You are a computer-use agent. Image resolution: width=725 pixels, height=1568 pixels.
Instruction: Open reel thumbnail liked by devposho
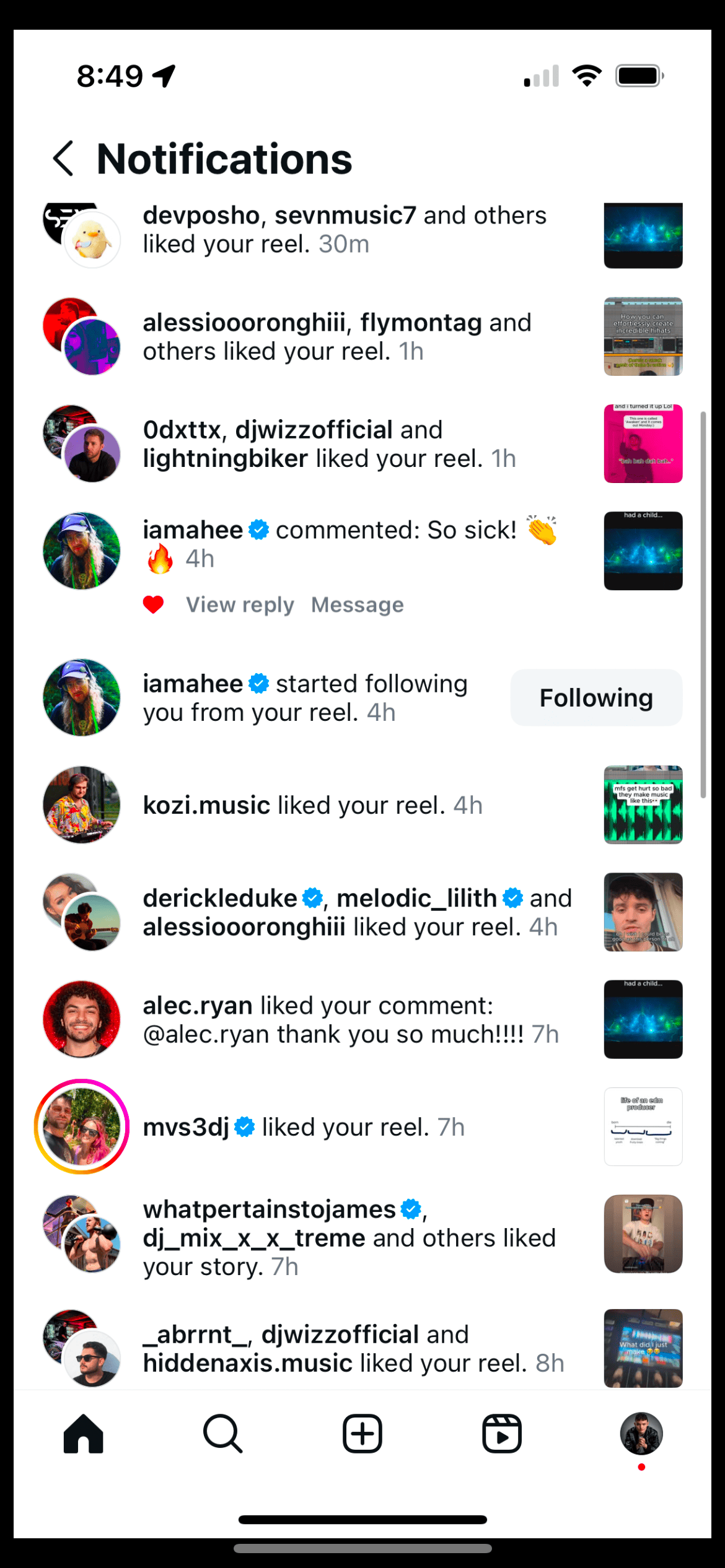click(643, 235)
